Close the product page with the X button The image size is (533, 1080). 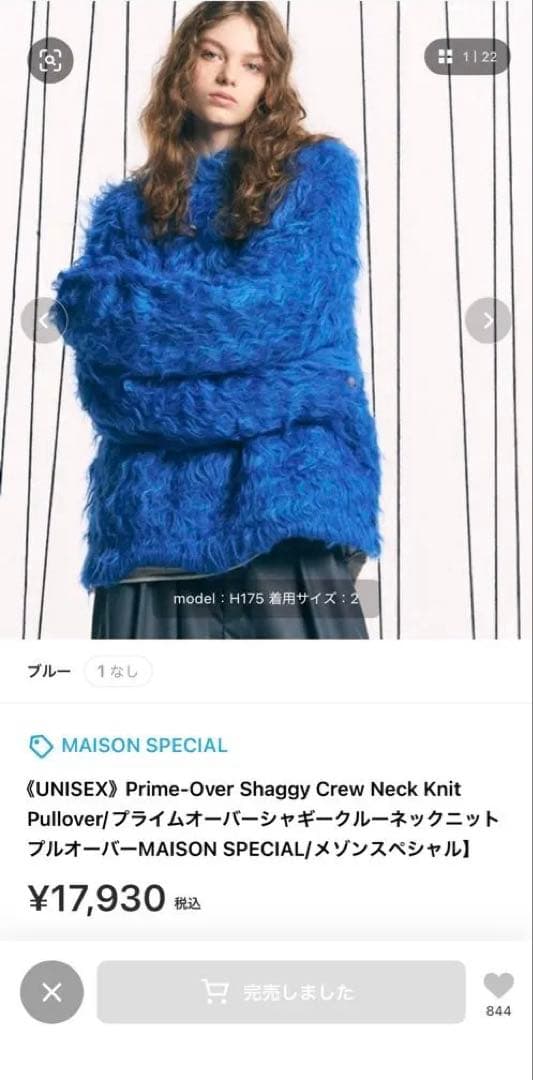(x=52, y=992)
